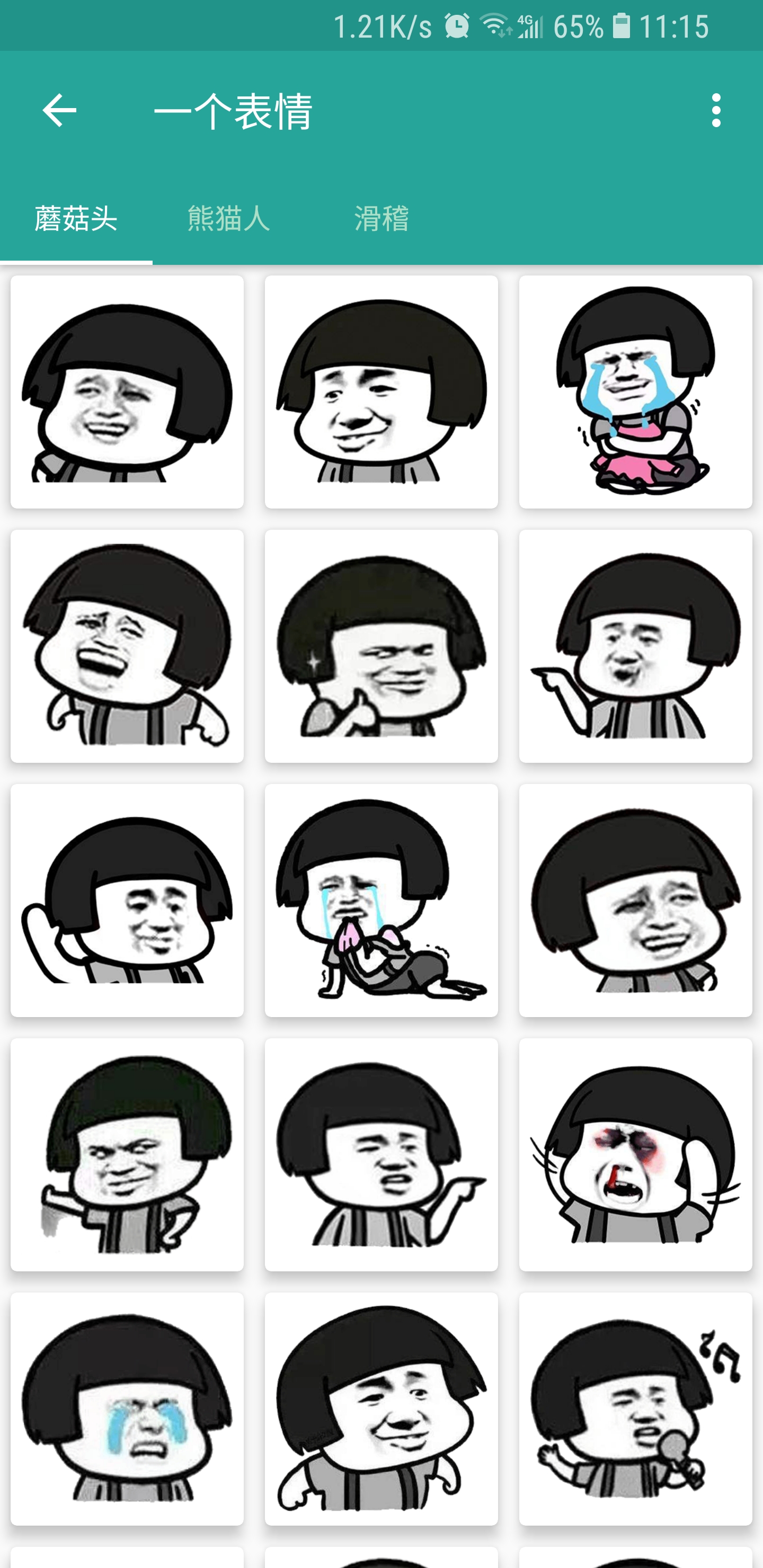Screen dimensions: 763x1568
Task: Open the overflow menu
Action: click(x=716, y=110)
